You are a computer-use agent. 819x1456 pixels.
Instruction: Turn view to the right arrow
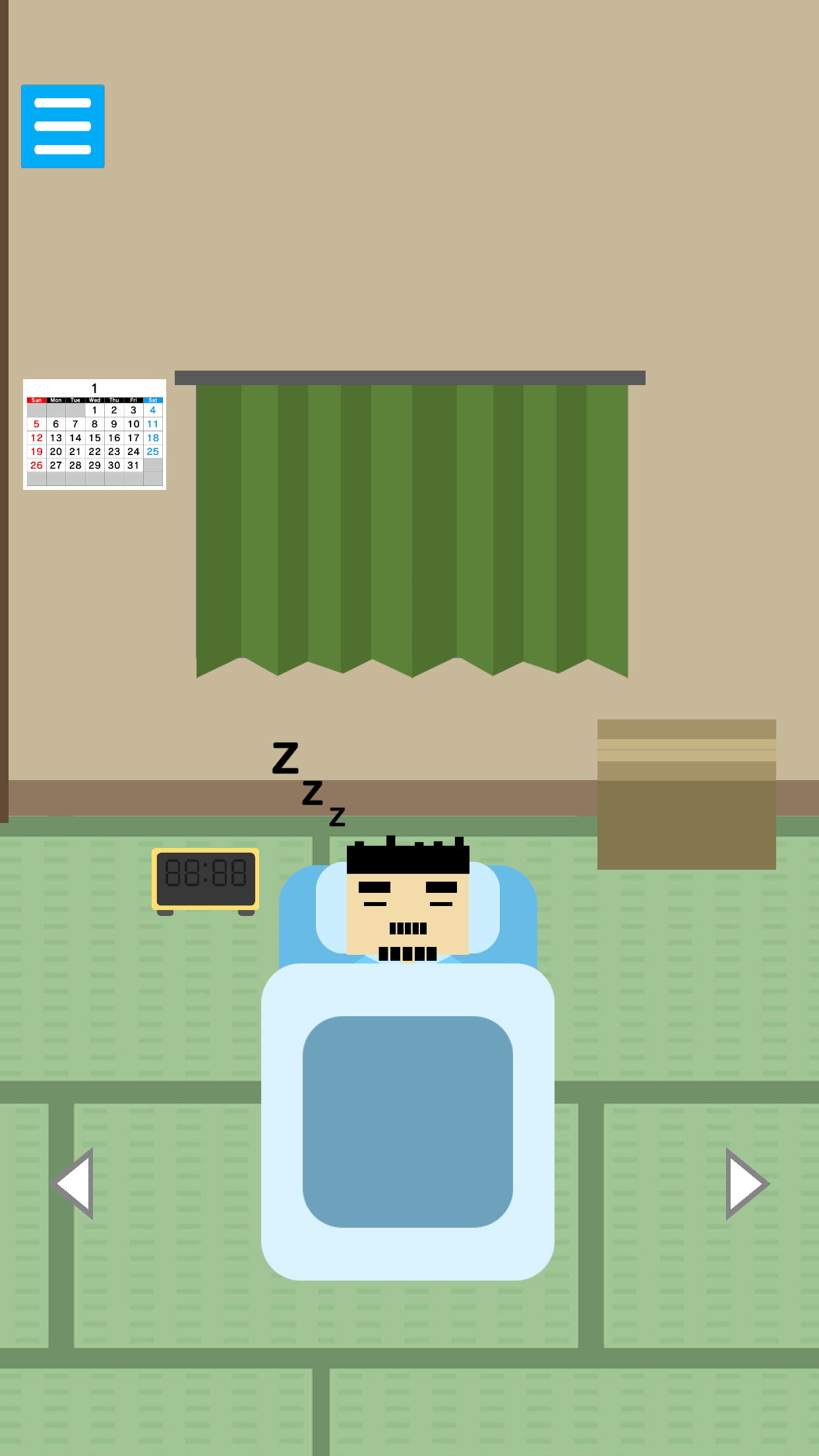[x=748, y=1184]
